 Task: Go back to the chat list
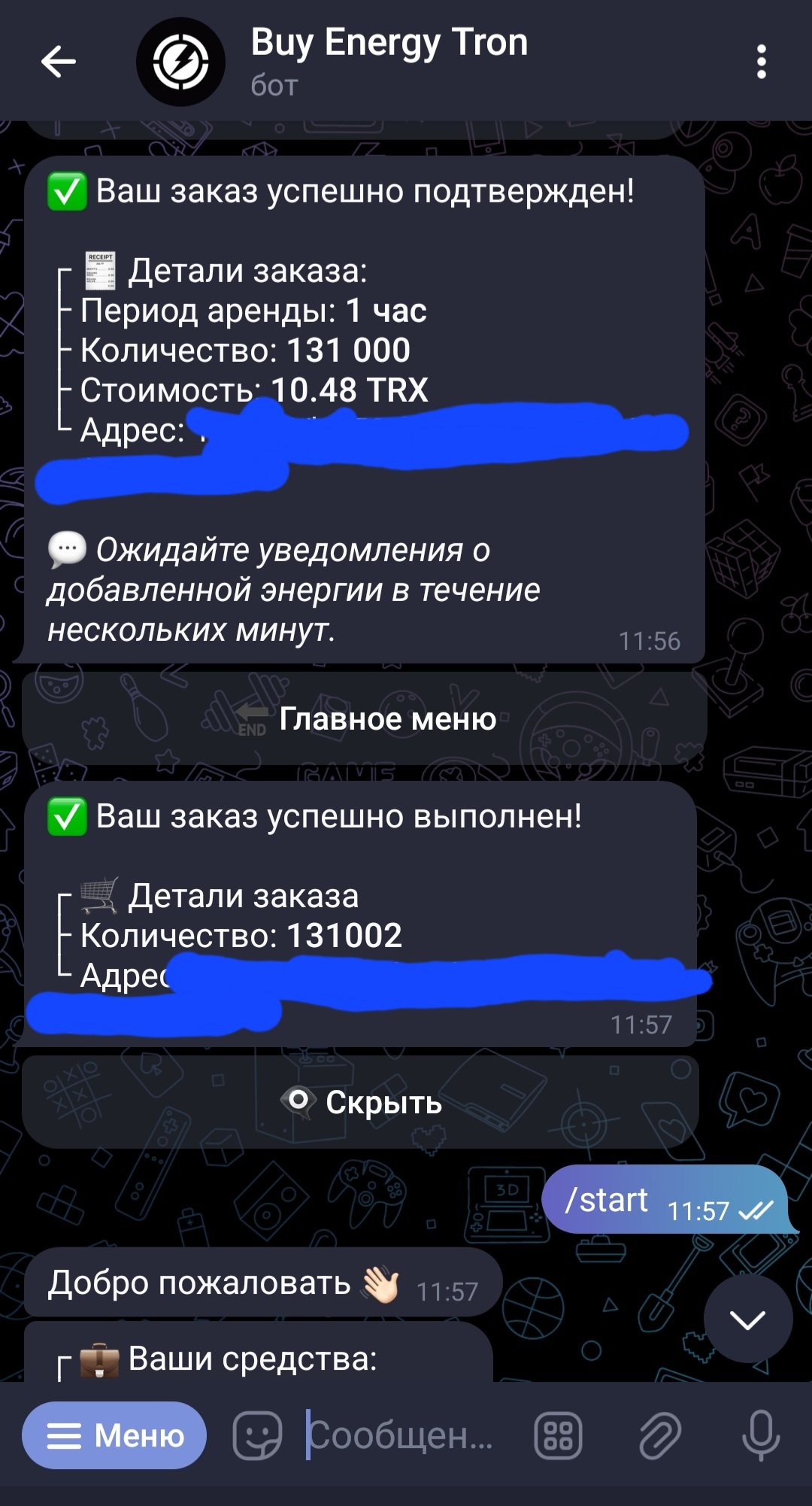pyautogui.click(x=59, y=62)
